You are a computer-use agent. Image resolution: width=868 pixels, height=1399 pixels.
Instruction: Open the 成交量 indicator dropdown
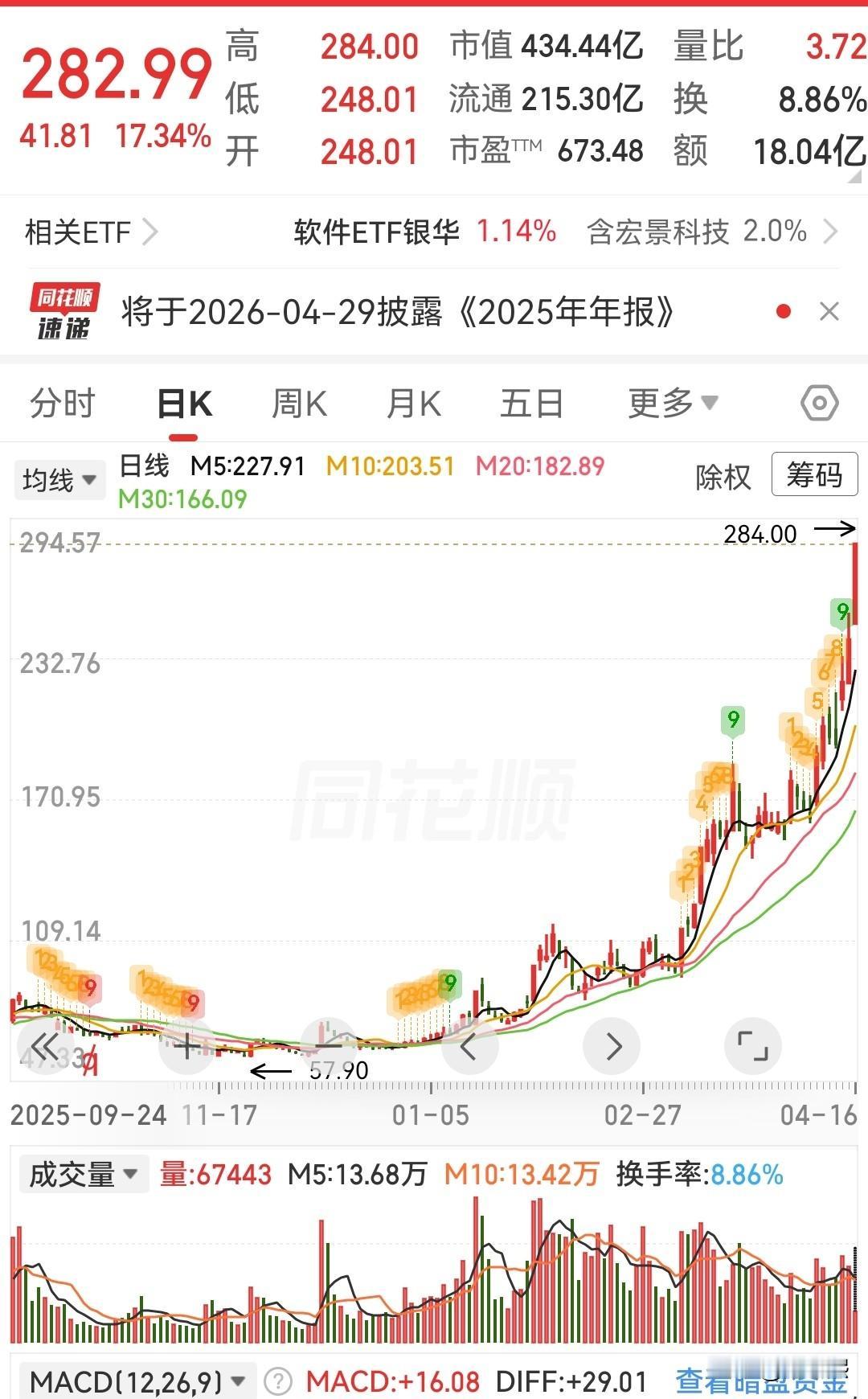(x=83, y=1175)
